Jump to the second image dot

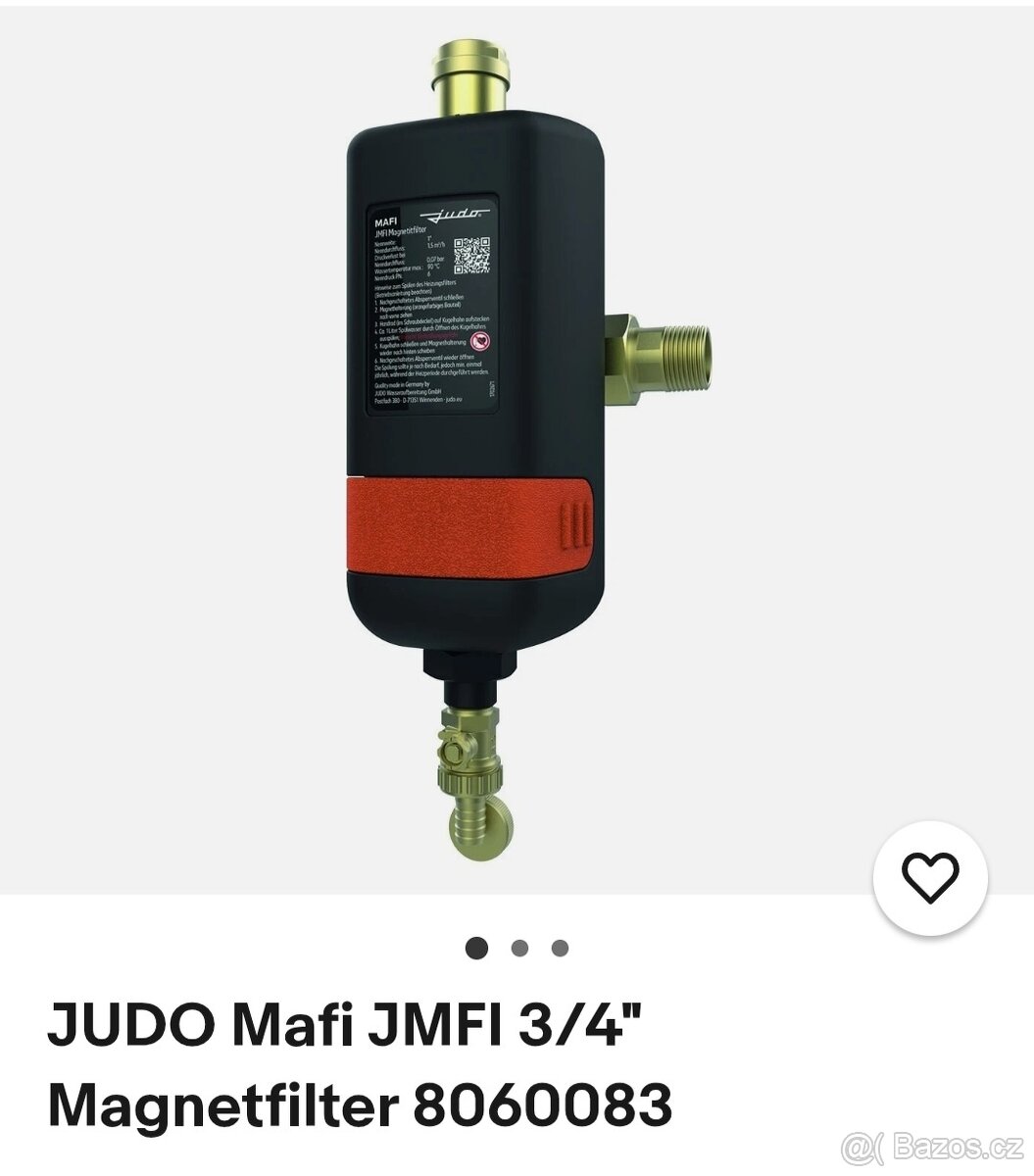point(520,948)
